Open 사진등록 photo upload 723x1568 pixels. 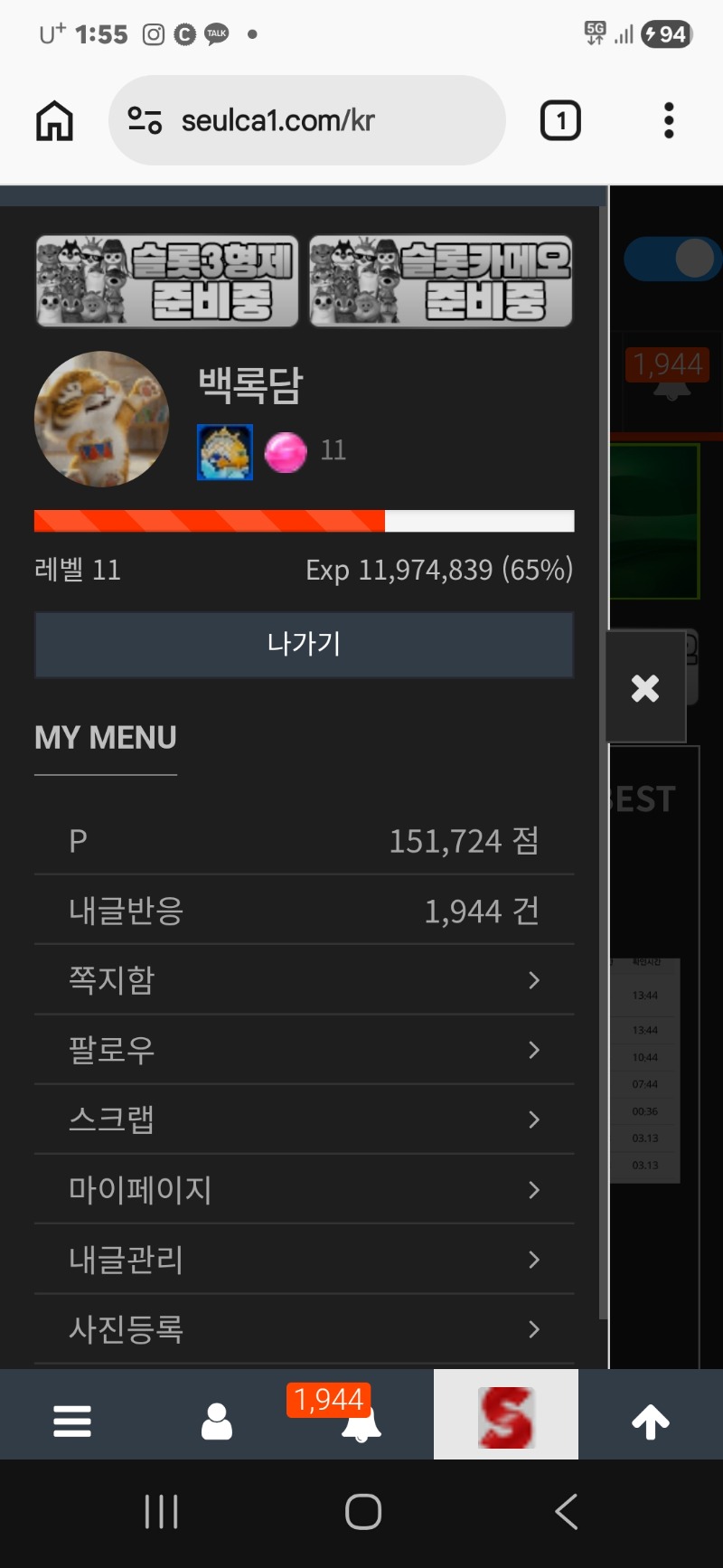(x=304, y=1328)
